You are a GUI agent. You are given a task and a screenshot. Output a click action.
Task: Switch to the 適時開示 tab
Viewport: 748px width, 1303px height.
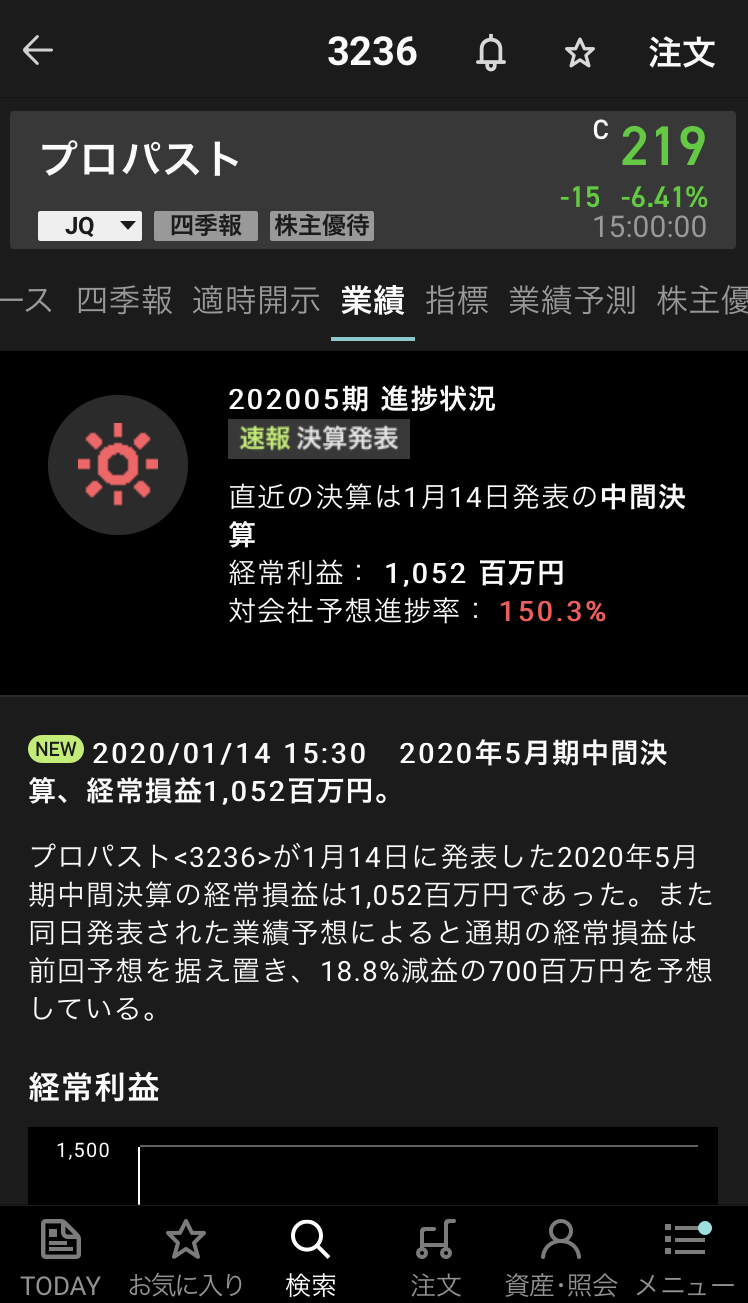pyautogui.click(x=256, y=300)
